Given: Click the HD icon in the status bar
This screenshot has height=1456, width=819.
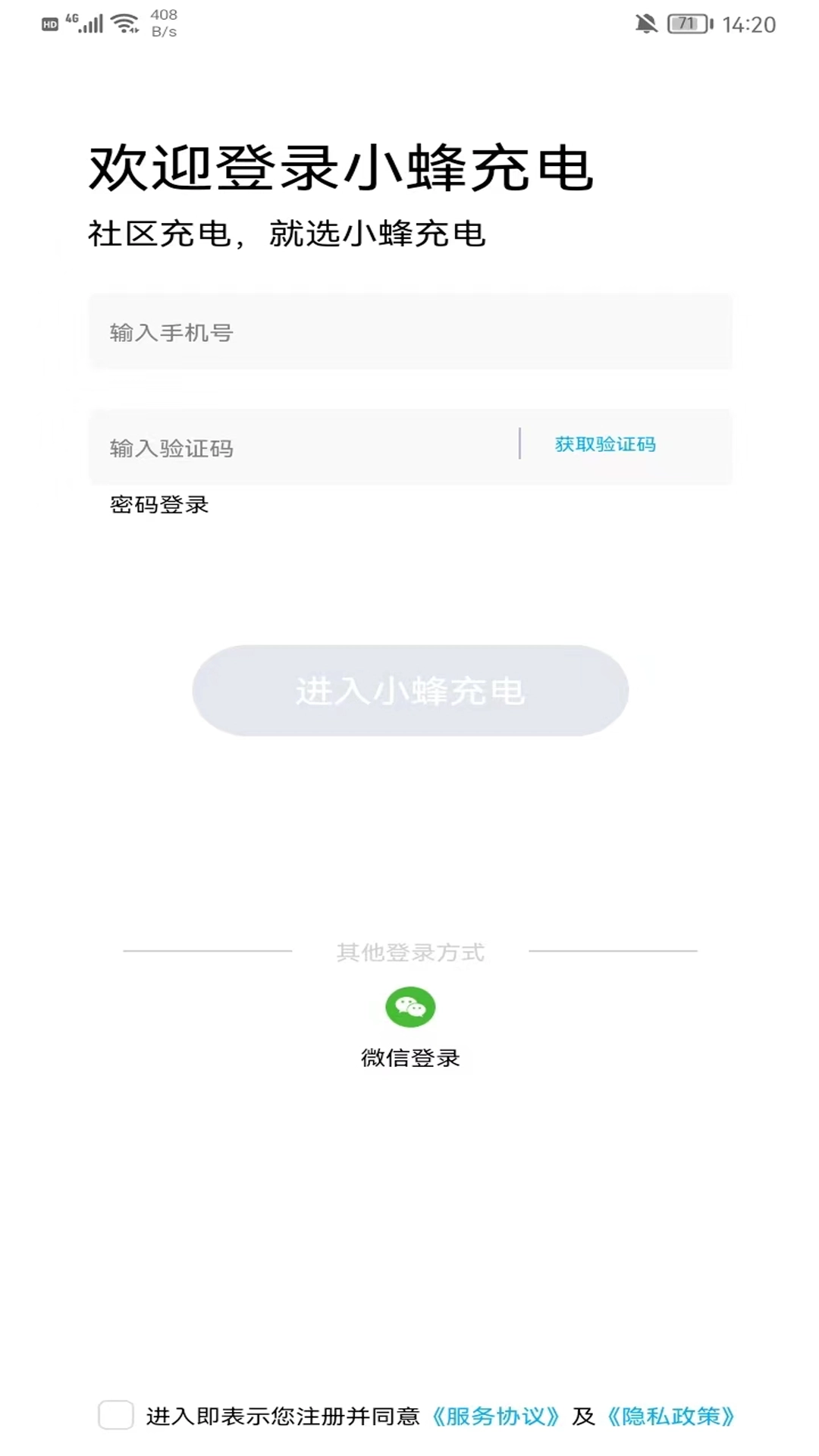Looking at the screenshot, I should (49, 23).
